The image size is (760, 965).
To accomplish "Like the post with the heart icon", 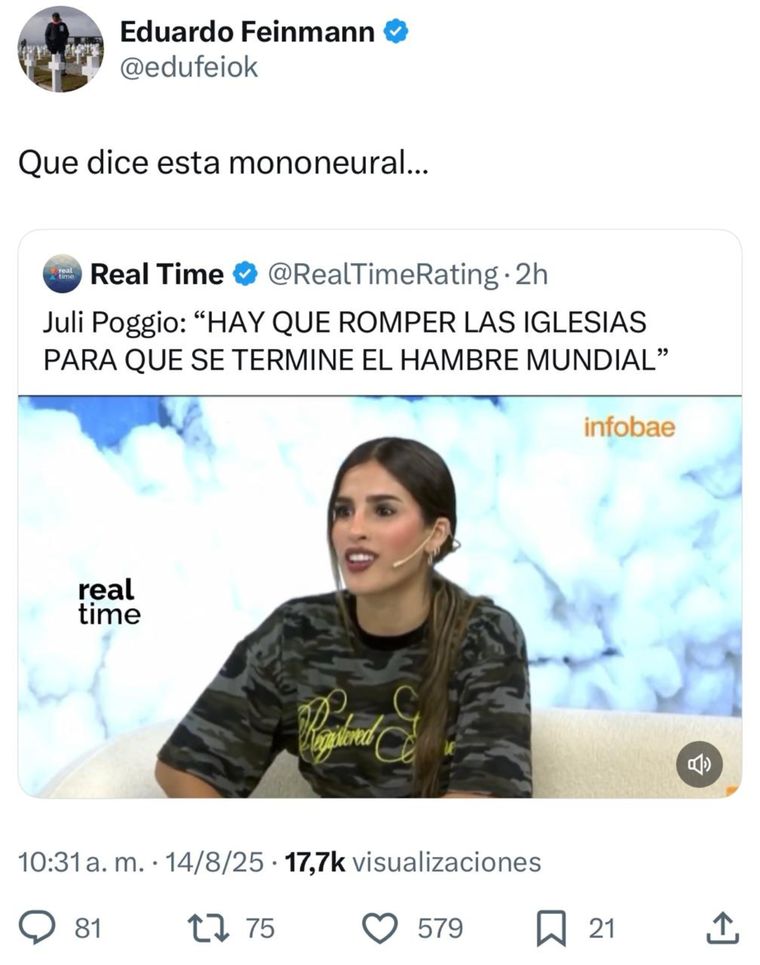I will (x=379, y=928).
